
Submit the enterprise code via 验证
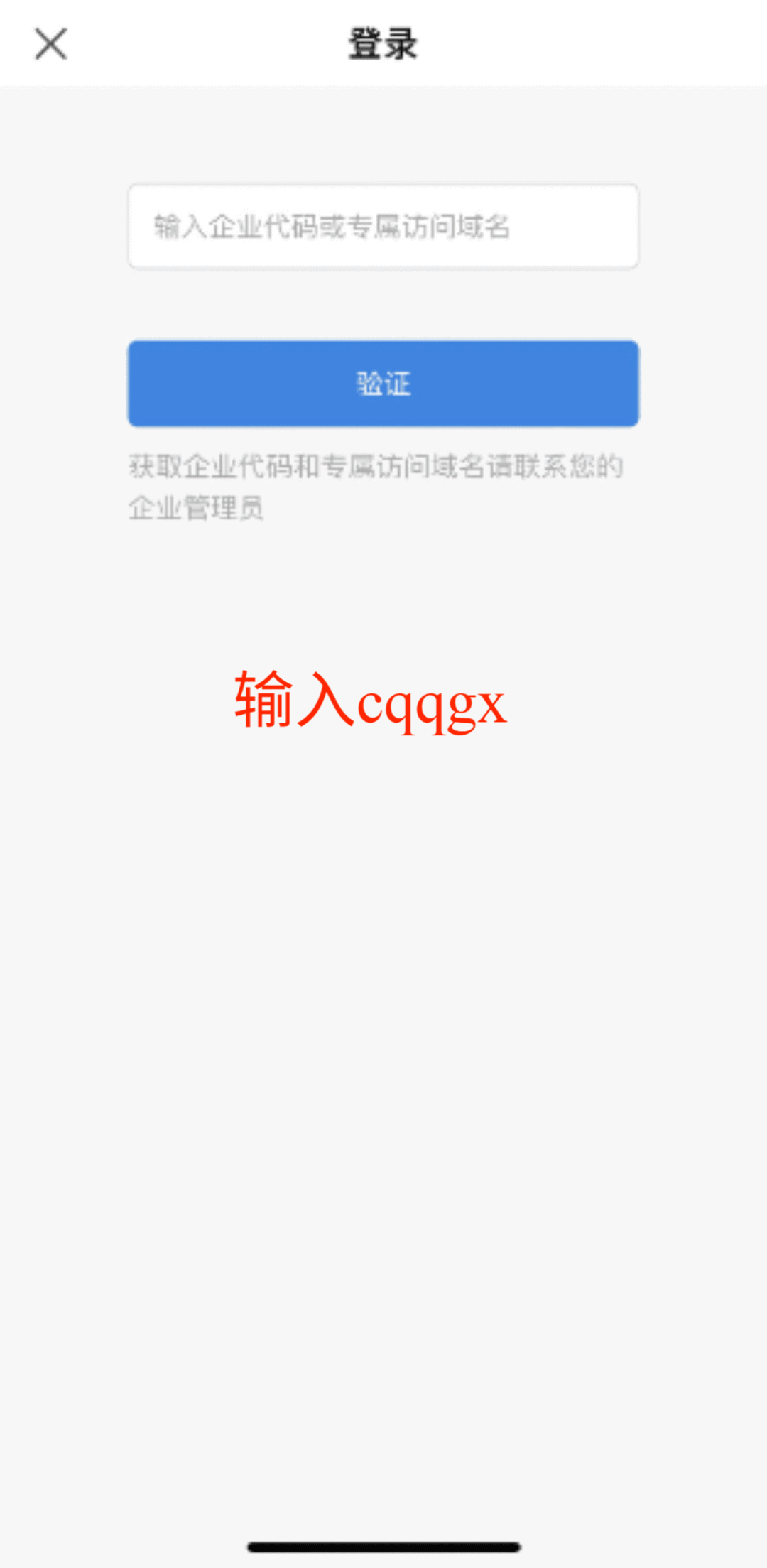[382, 384]
